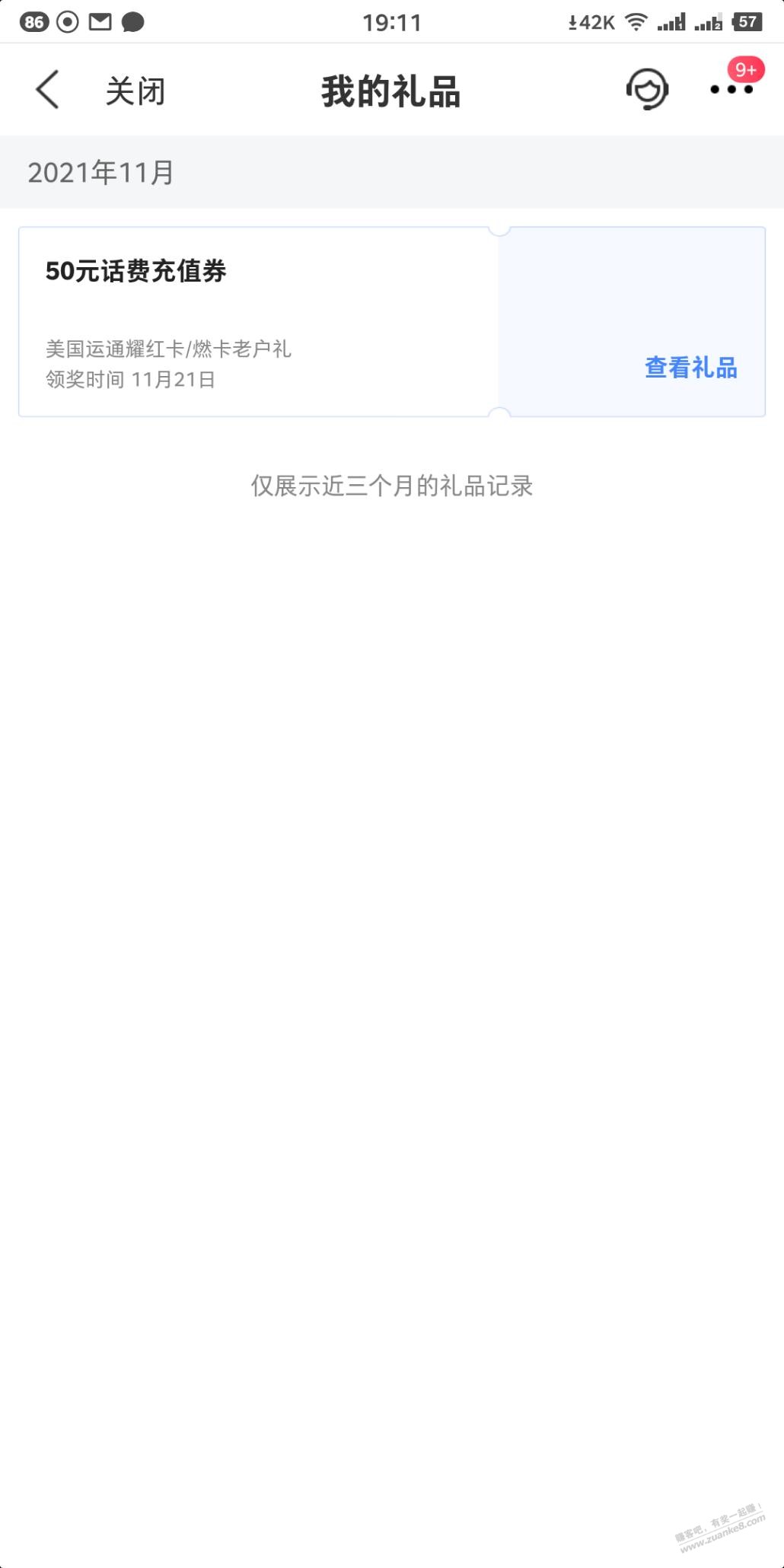Tap 查看礼品 to view the gift
The image size is (784, 1568).
coord(691,368)
